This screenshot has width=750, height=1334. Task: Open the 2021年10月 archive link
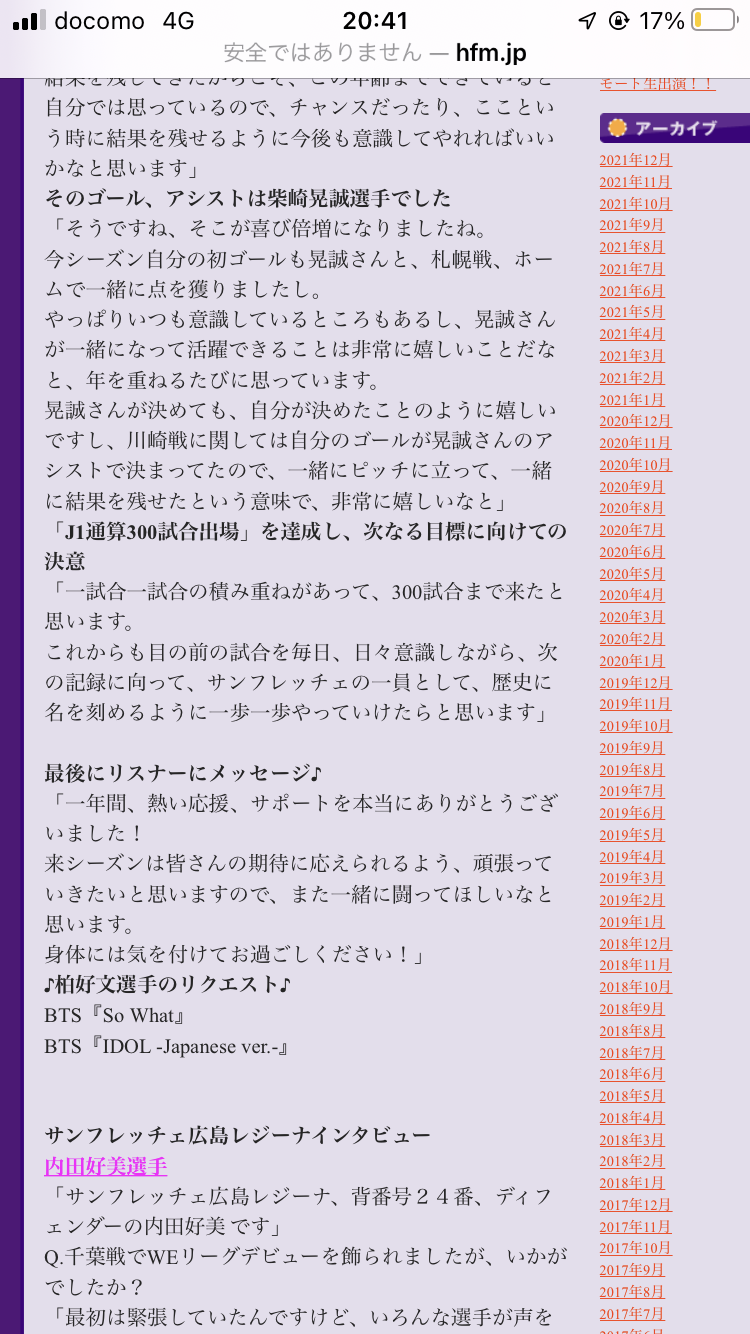[x=636, y=204]
